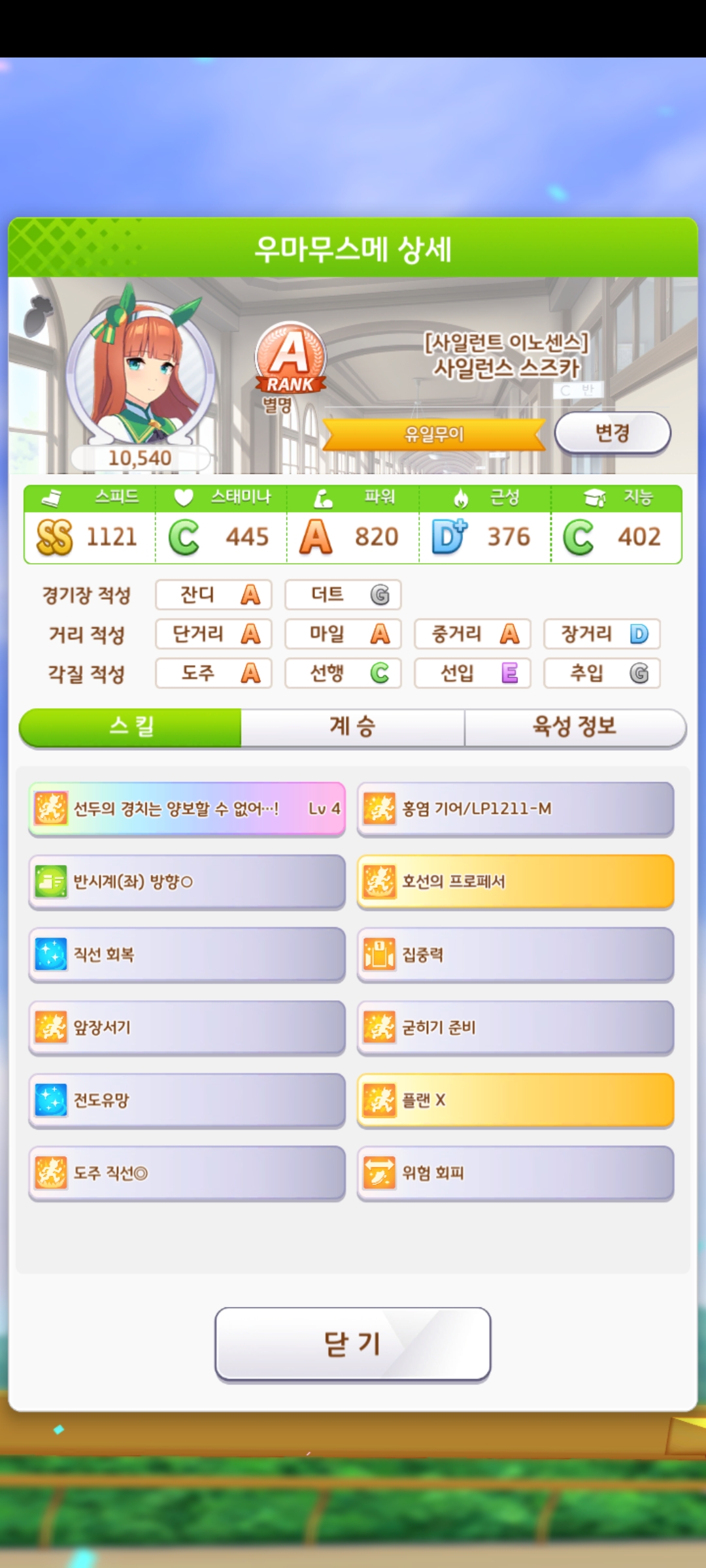The image size is (706, 1568).
Task: Close the dialog with 닫기 button
Action: pyautogui.click(x=352, y=1345)
